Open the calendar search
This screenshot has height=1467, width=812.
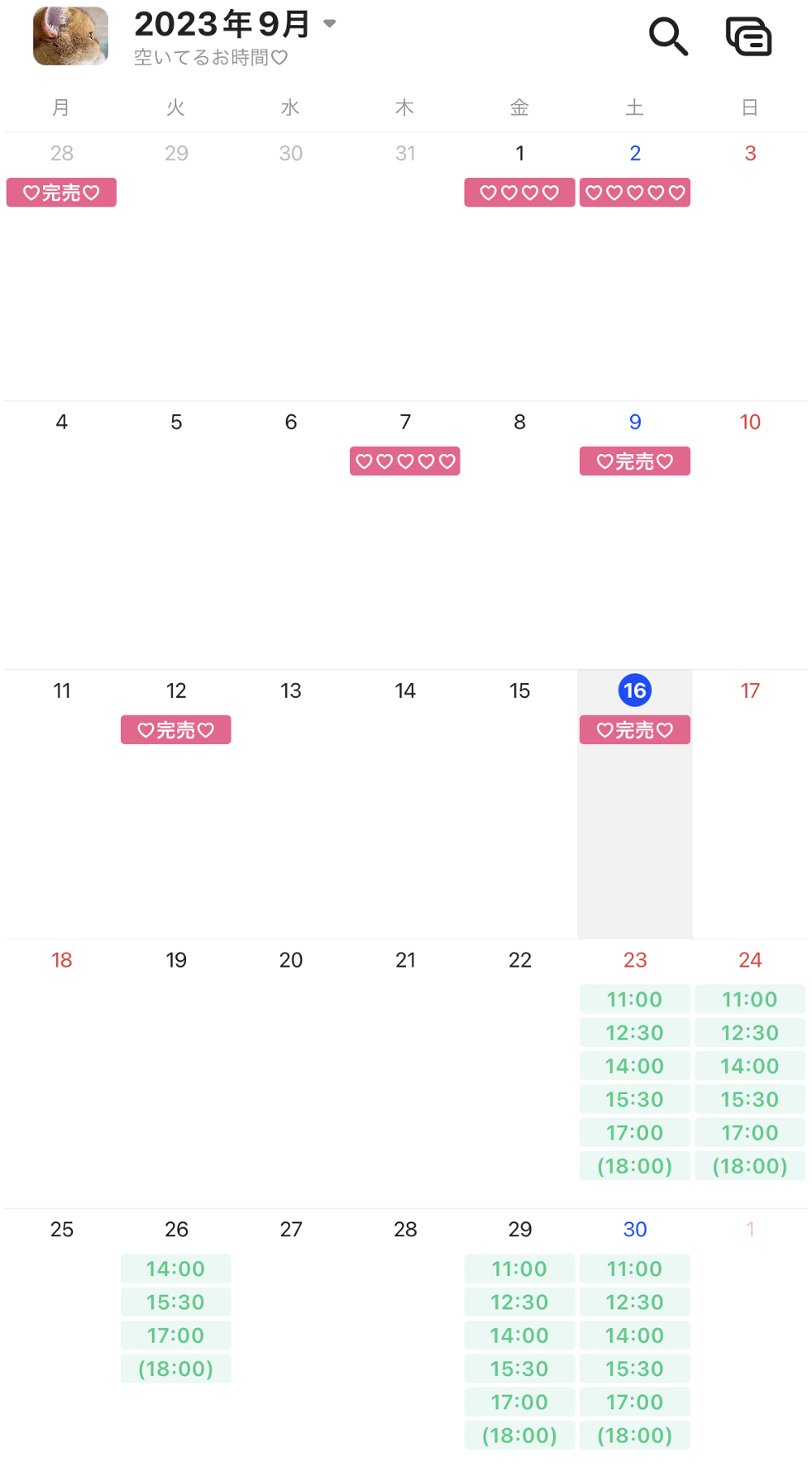click(668, 37)
